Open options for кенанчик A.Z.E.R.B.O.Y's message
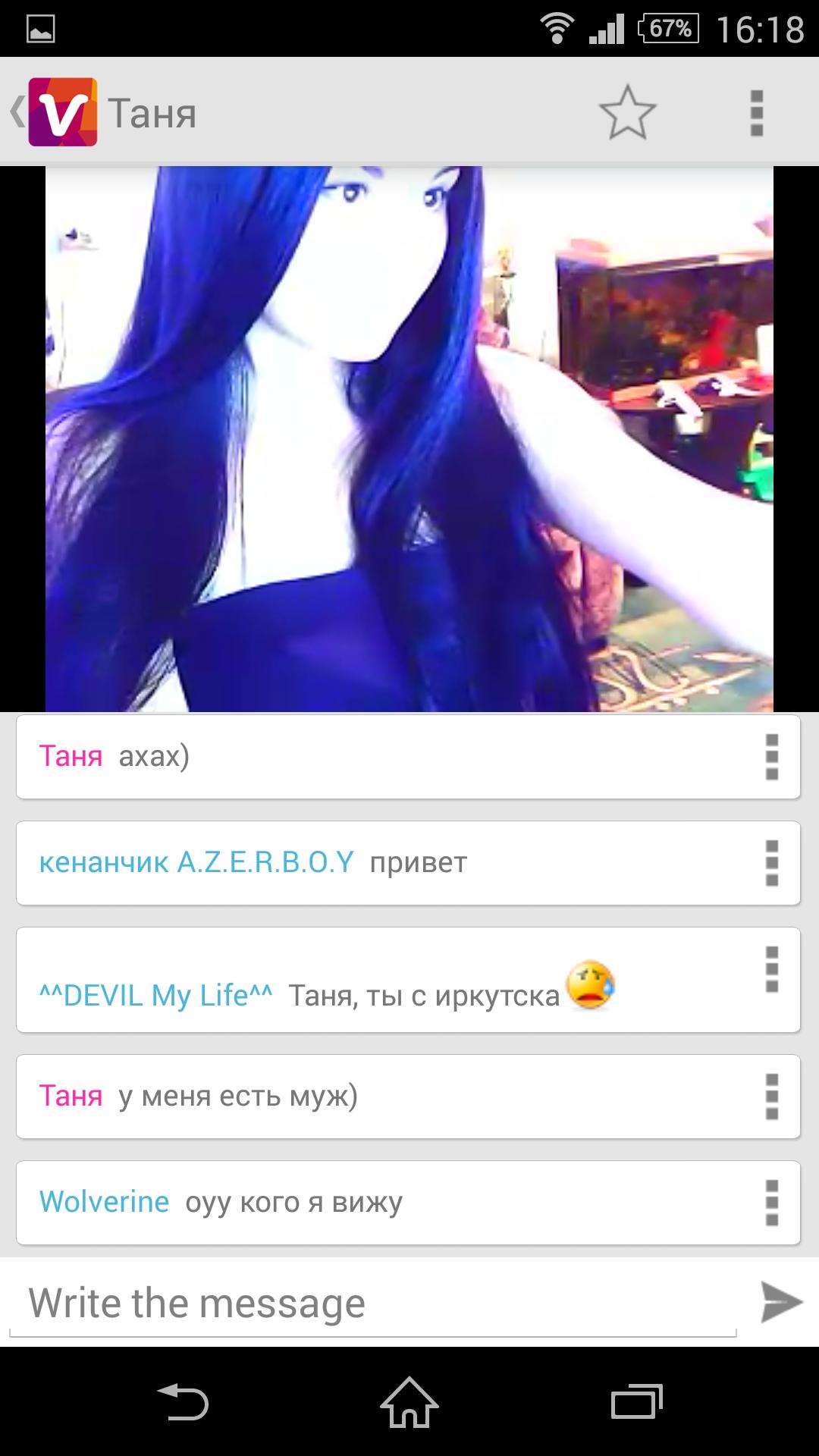819x1456 pixels. pos(771,863)
